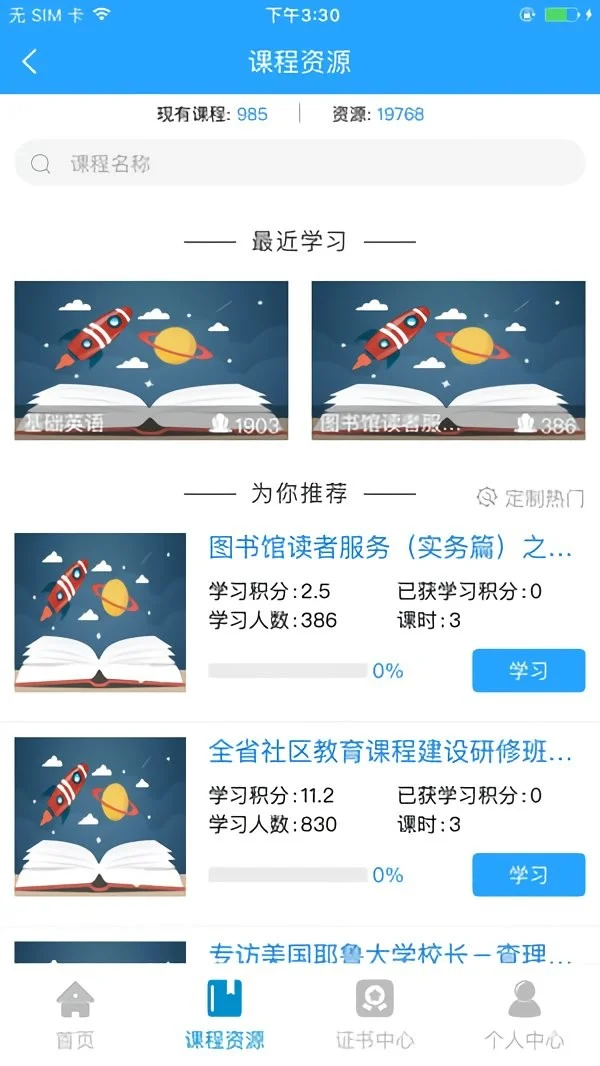The width and height of the screenshot is (600, 1066).
Task: Go to the 证书中心 tab
Action: [x=375, y=1015]
